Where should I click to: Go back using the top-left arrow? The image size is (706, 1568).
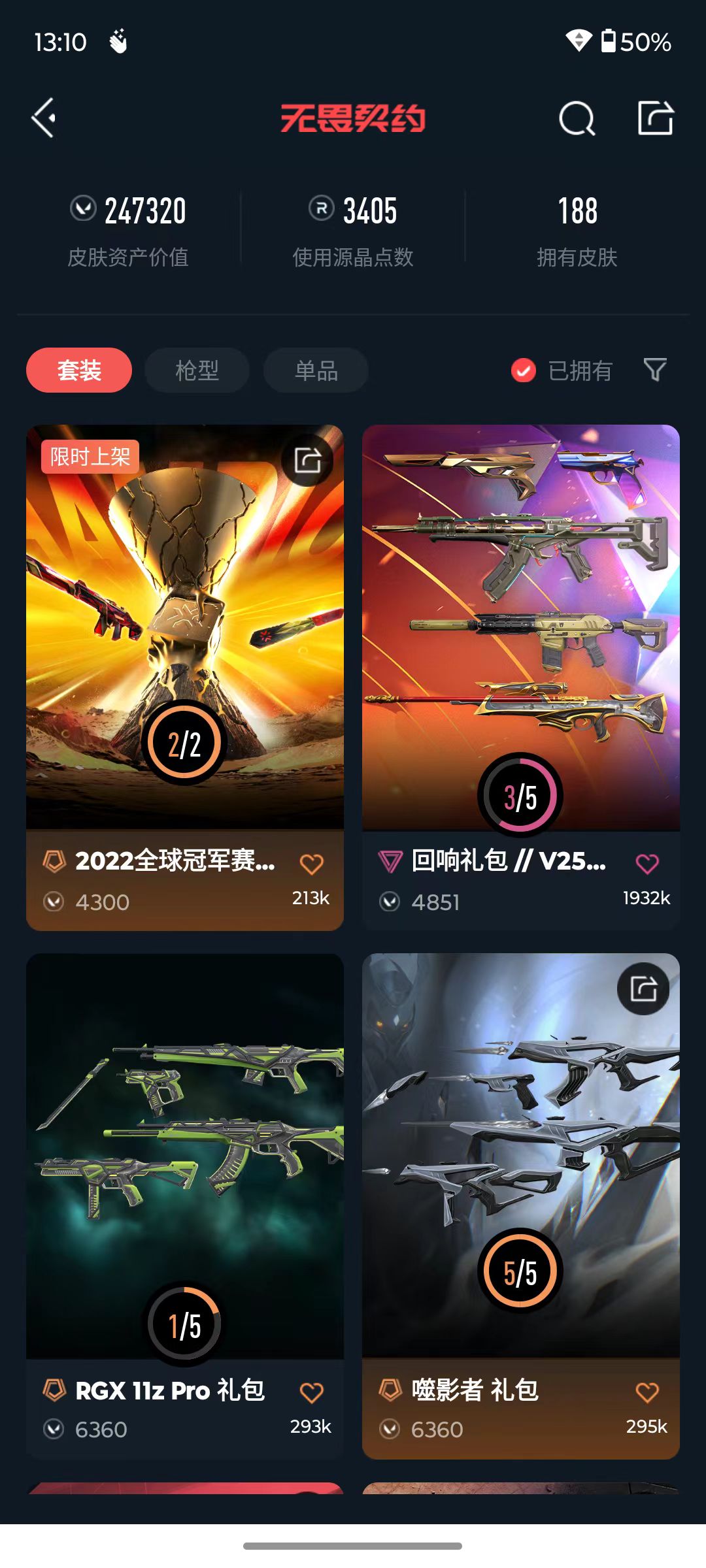point(44,118)
